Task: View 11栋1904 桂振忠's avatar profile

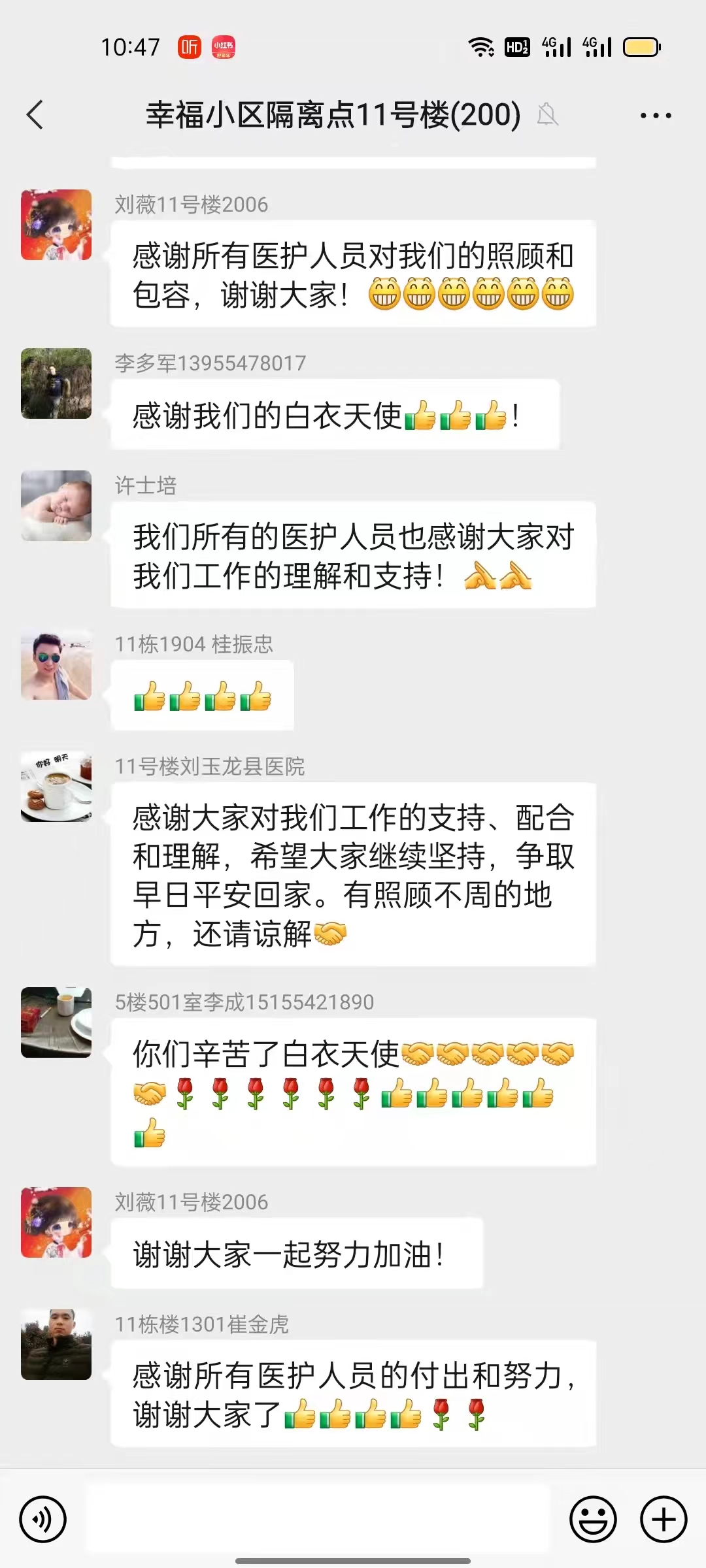Action: tap(56, 664)
